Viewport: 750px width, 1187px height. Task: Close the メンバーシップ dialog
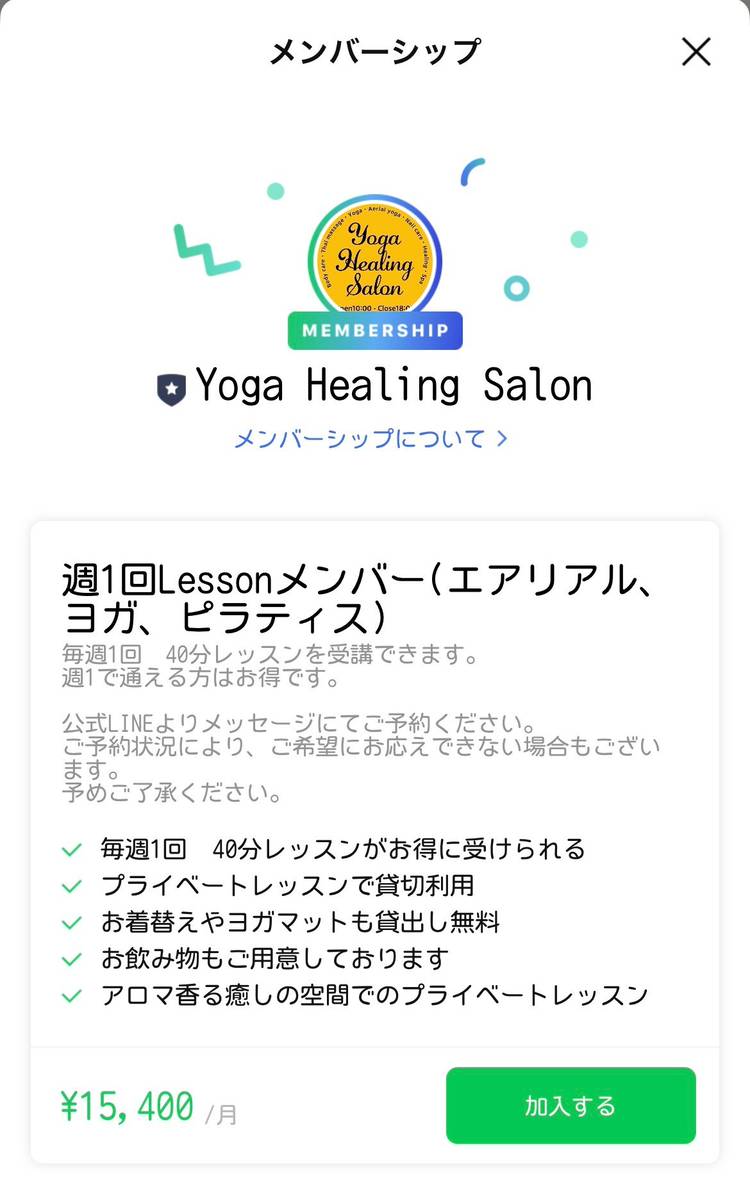pyautogui.click(x=696, y=51)
